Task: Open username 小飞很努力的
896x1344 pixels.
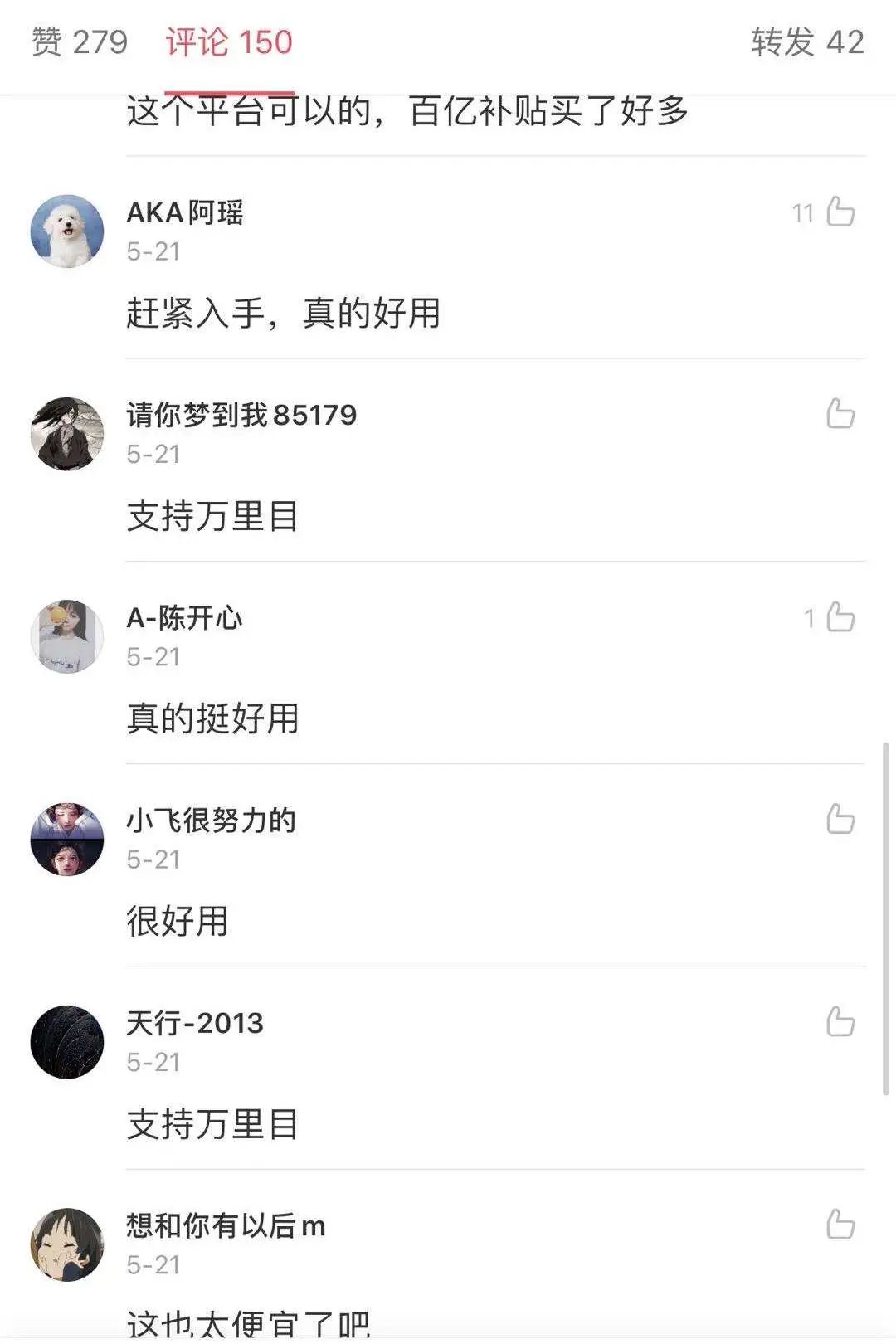Action: point(209,820)
